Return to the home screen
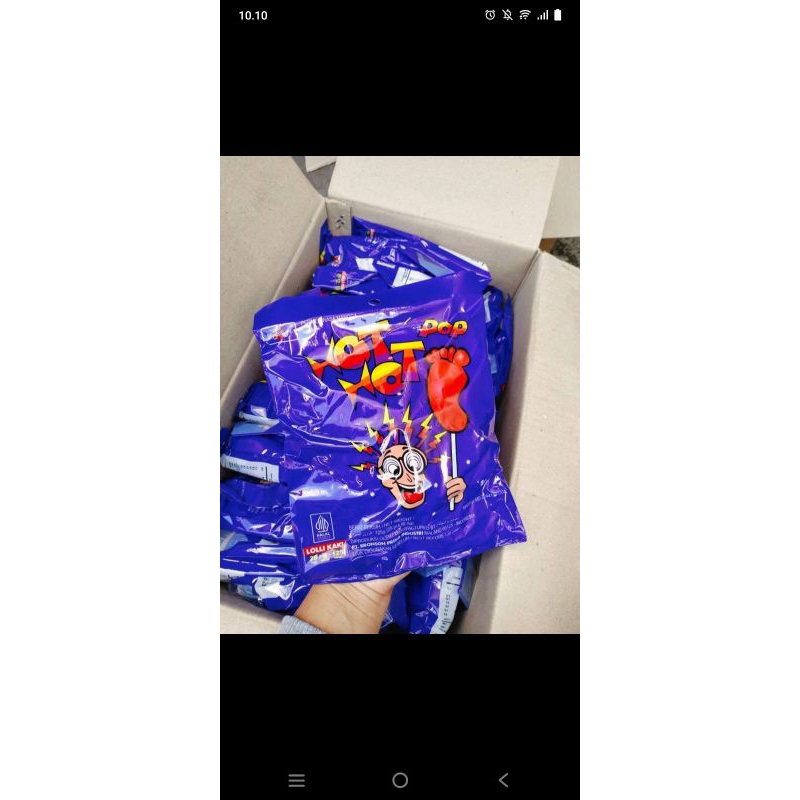800x800 pixels. tap(400, 780)
